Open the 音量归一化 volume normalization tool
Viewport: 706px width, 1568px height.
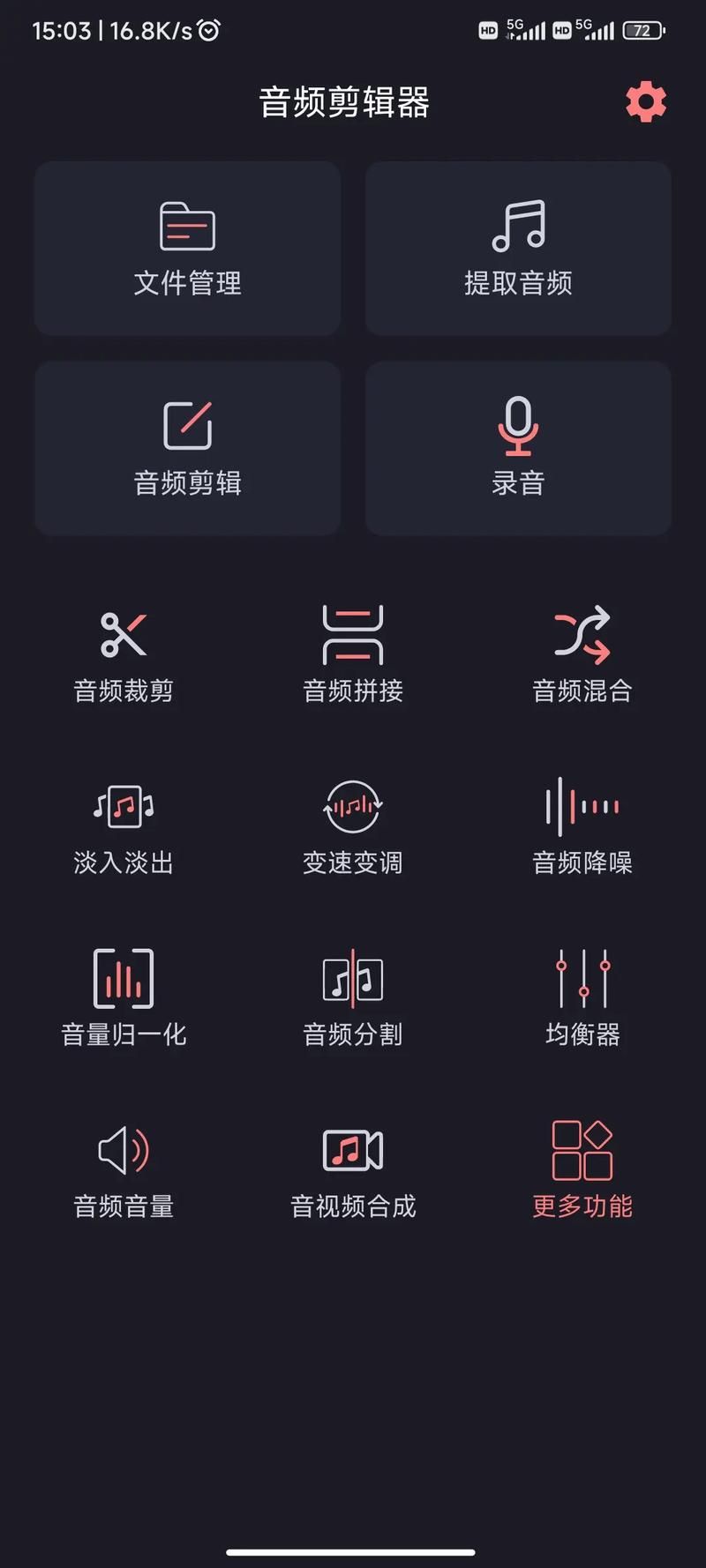(123, 997)
